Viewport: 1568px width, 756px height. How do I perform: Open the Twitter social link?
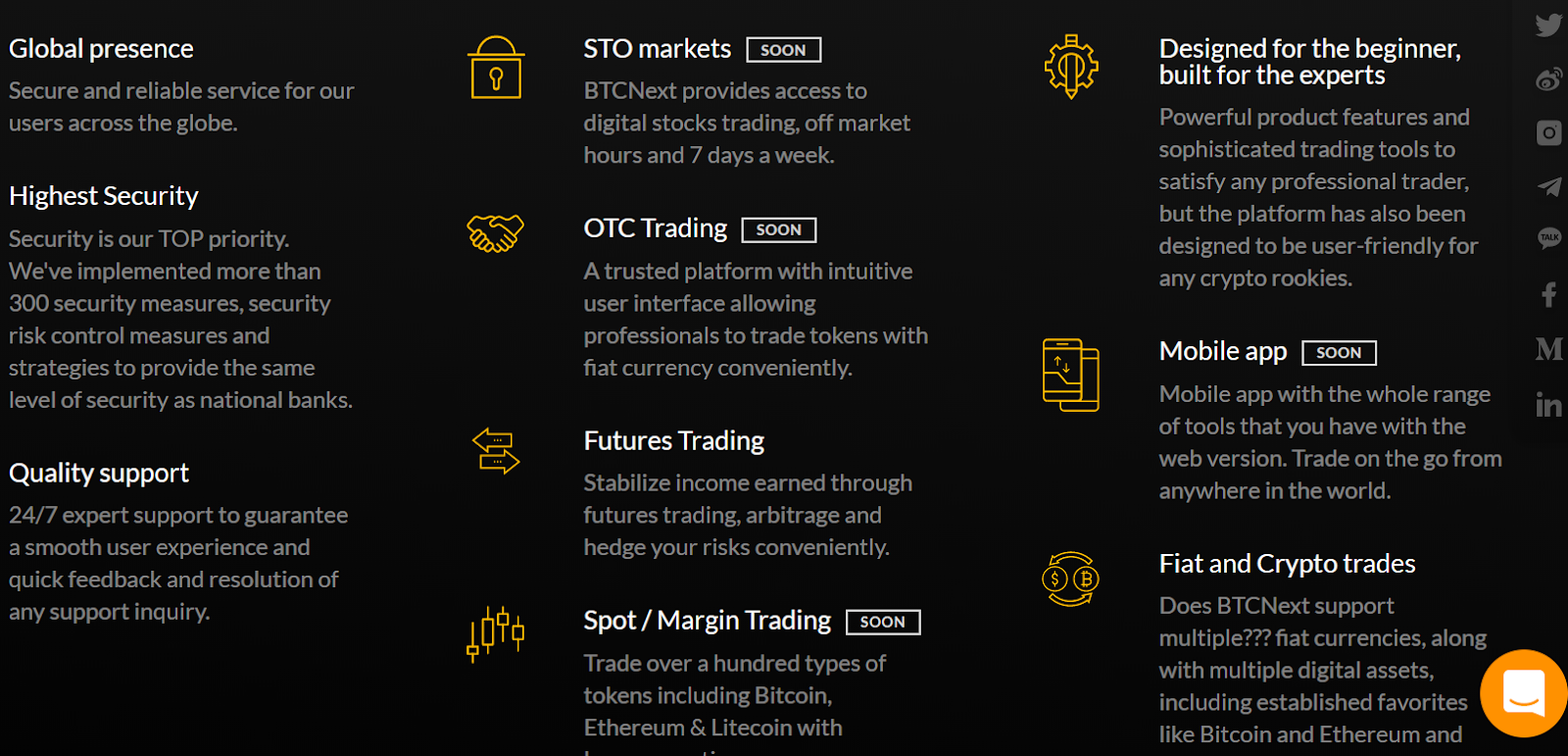click(x=1548, y=25)
